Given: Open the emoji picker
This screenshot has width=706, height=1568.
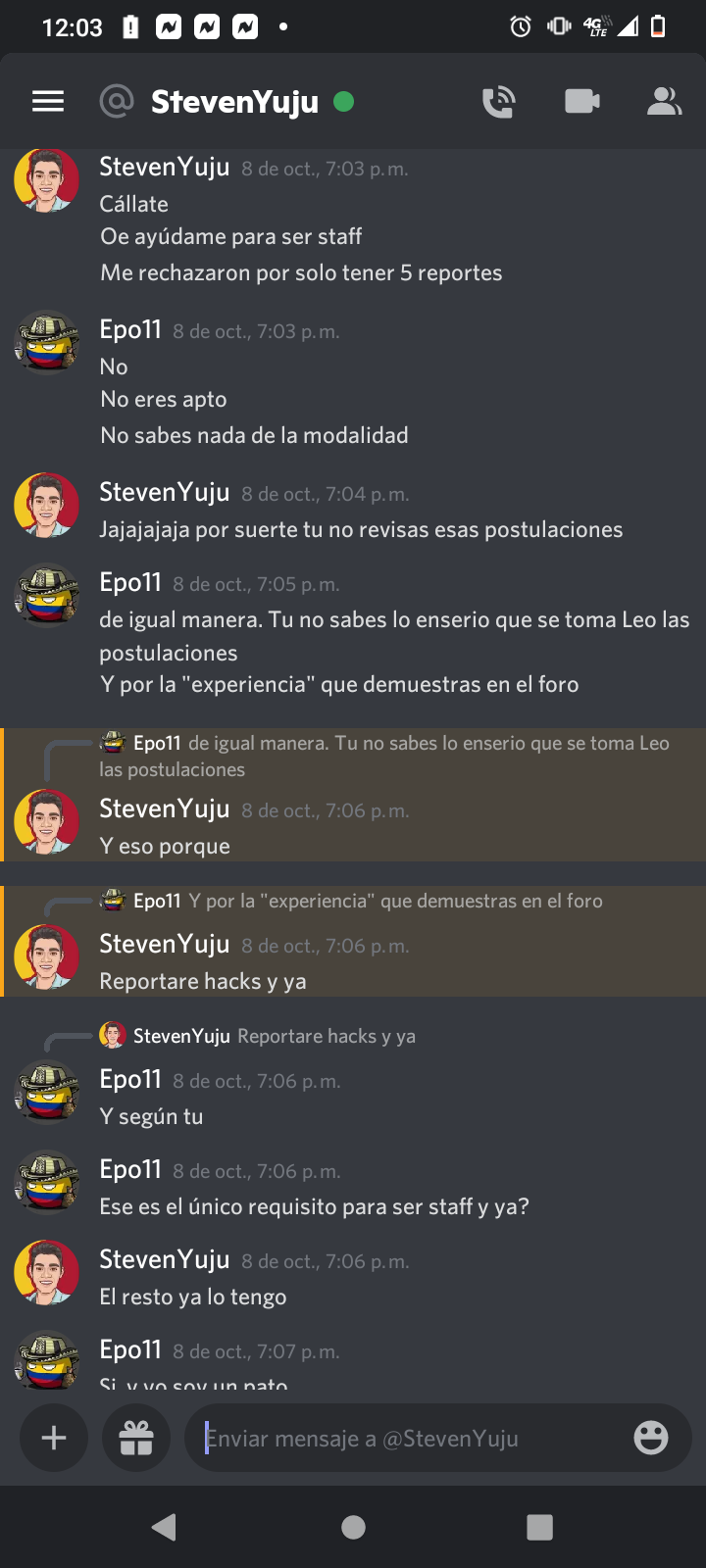Looking at the screenshot, I should pyautogui.click(x=650, y=1438).
